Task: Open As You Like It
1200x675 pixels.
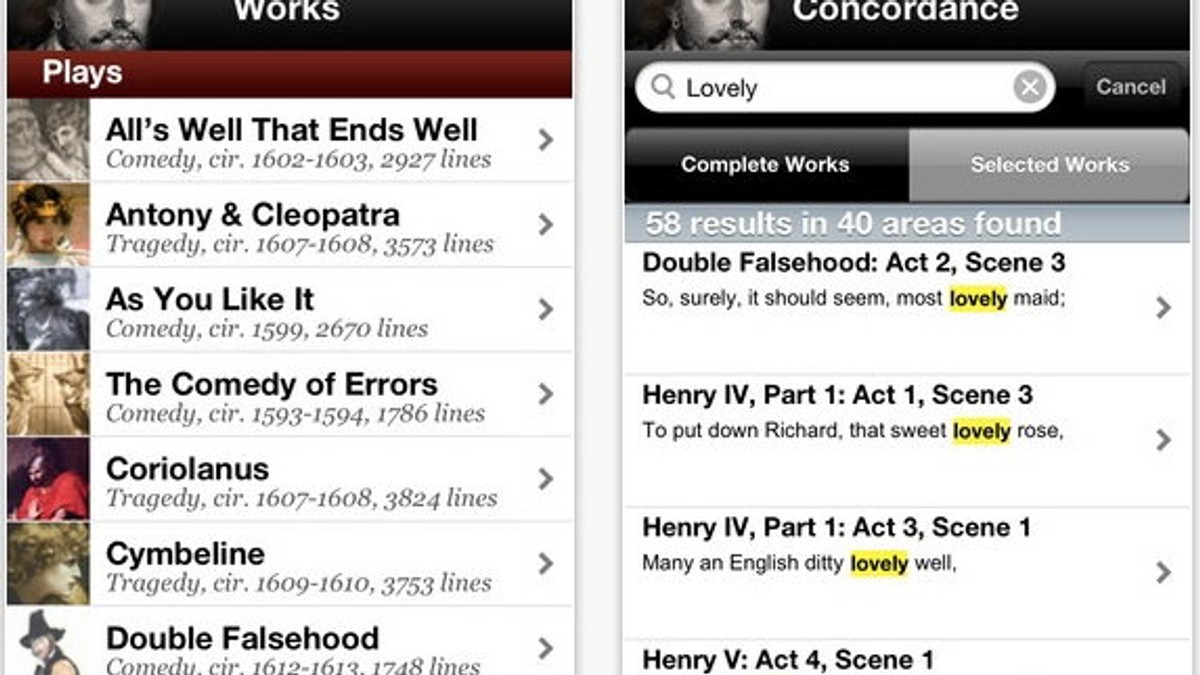Action: pos(290,311)
